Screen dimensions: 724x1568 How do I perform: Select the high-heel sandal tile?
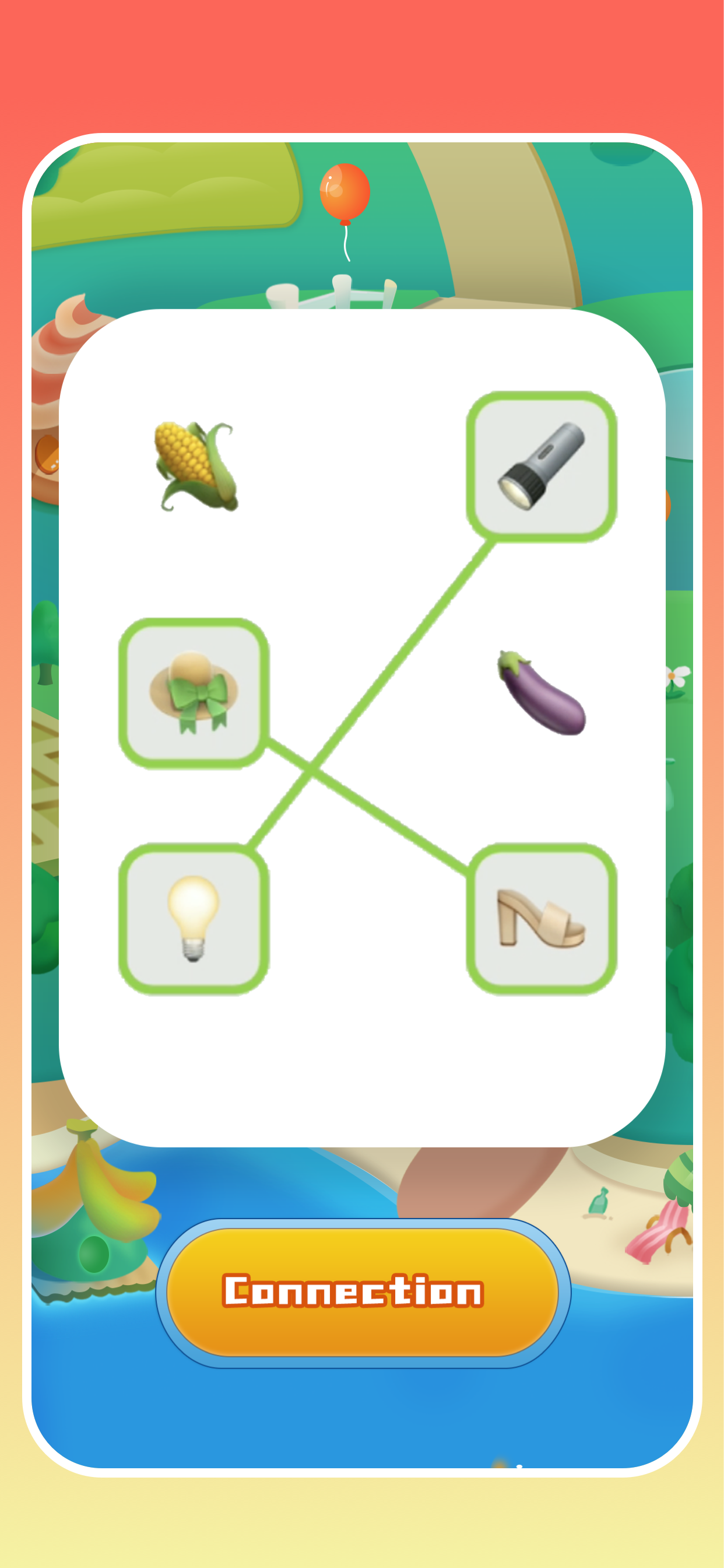click(x=541, y=919)
